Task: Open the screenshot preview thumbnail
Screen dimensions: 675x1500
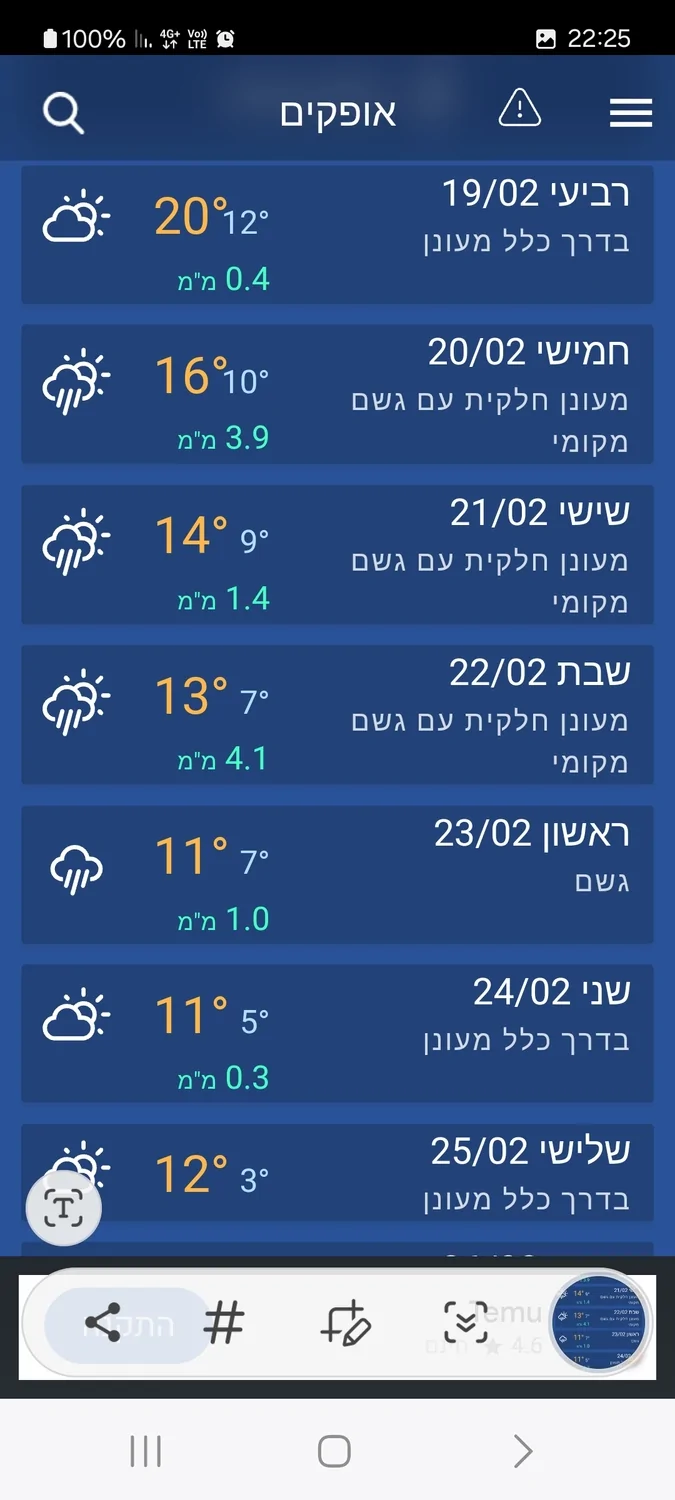Action: click(599, 1324)
